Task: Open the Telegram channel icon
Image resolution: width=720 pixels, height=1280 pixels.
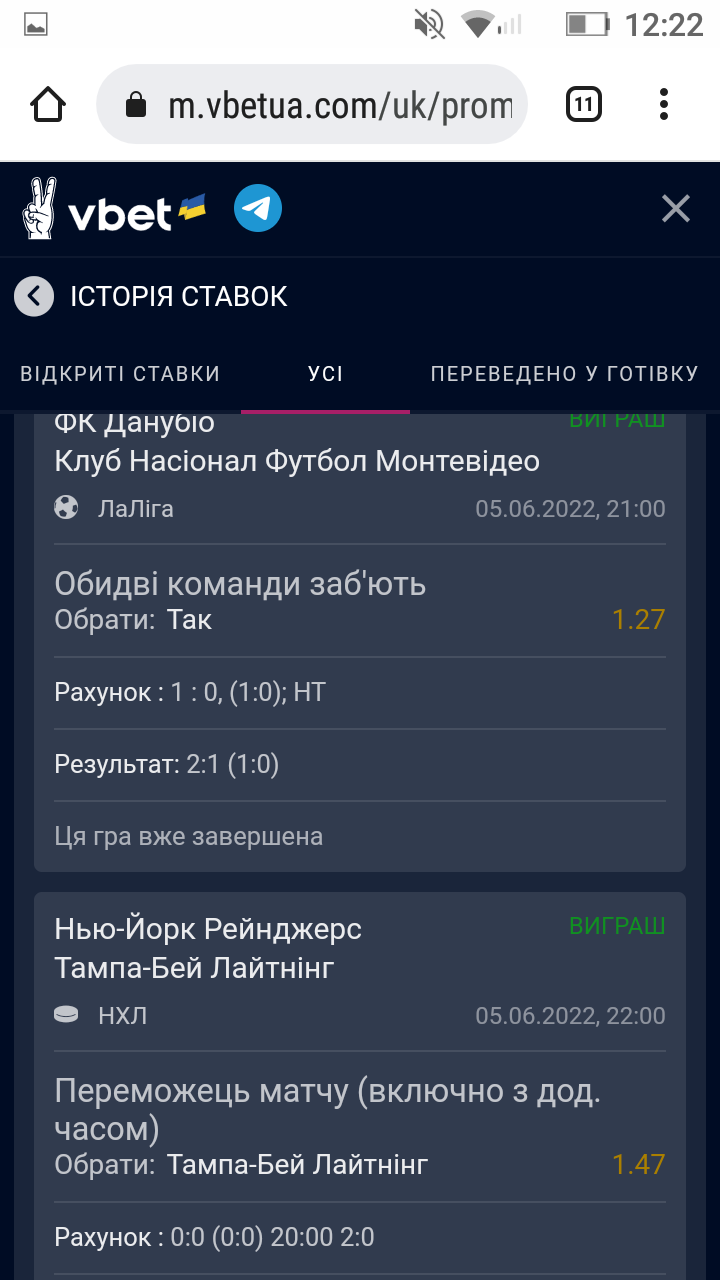Action: tap(258, 209)
